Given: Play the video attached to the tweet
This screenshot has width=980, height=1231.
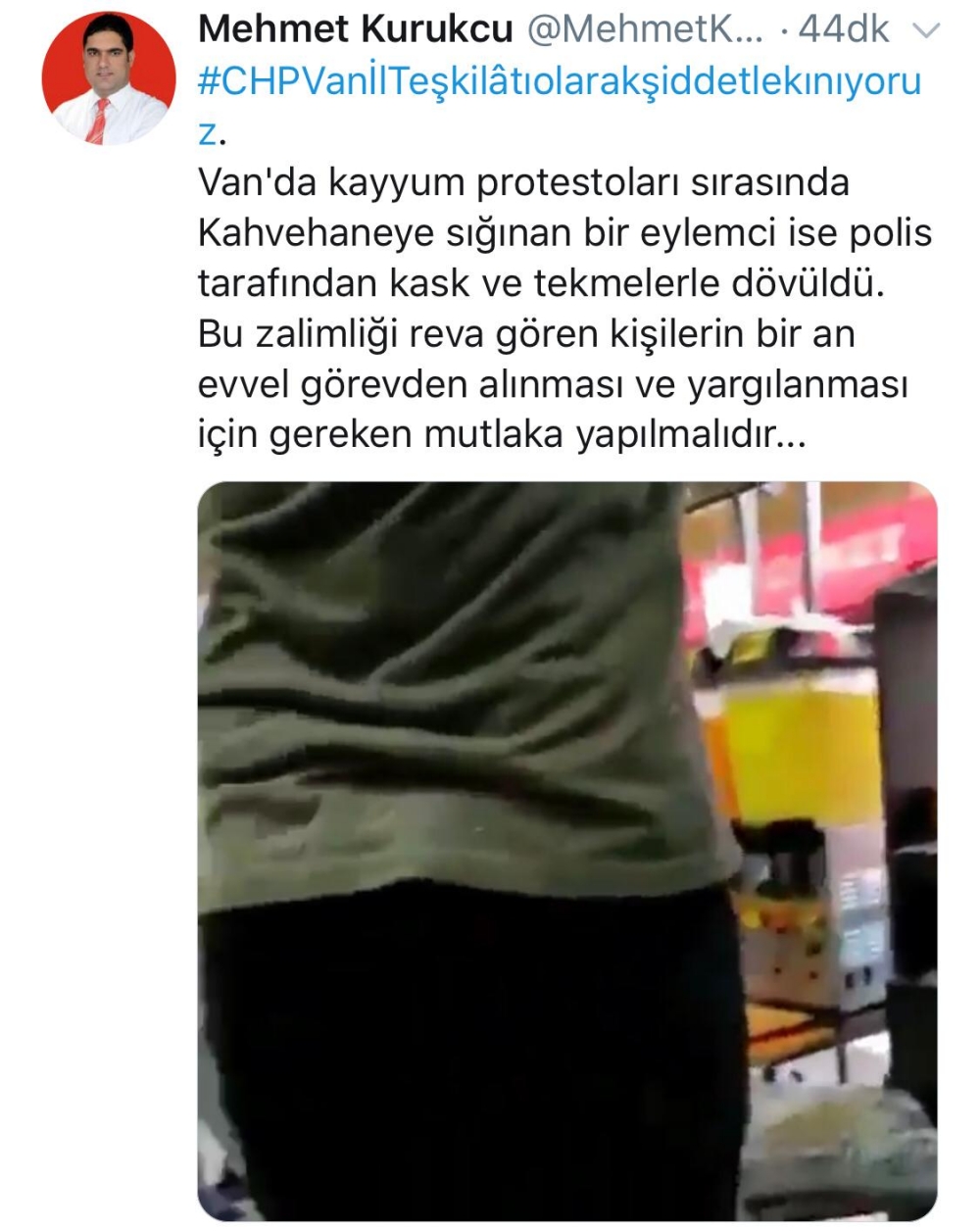Looking at the screenshot, I should click(x=566, y=851).
